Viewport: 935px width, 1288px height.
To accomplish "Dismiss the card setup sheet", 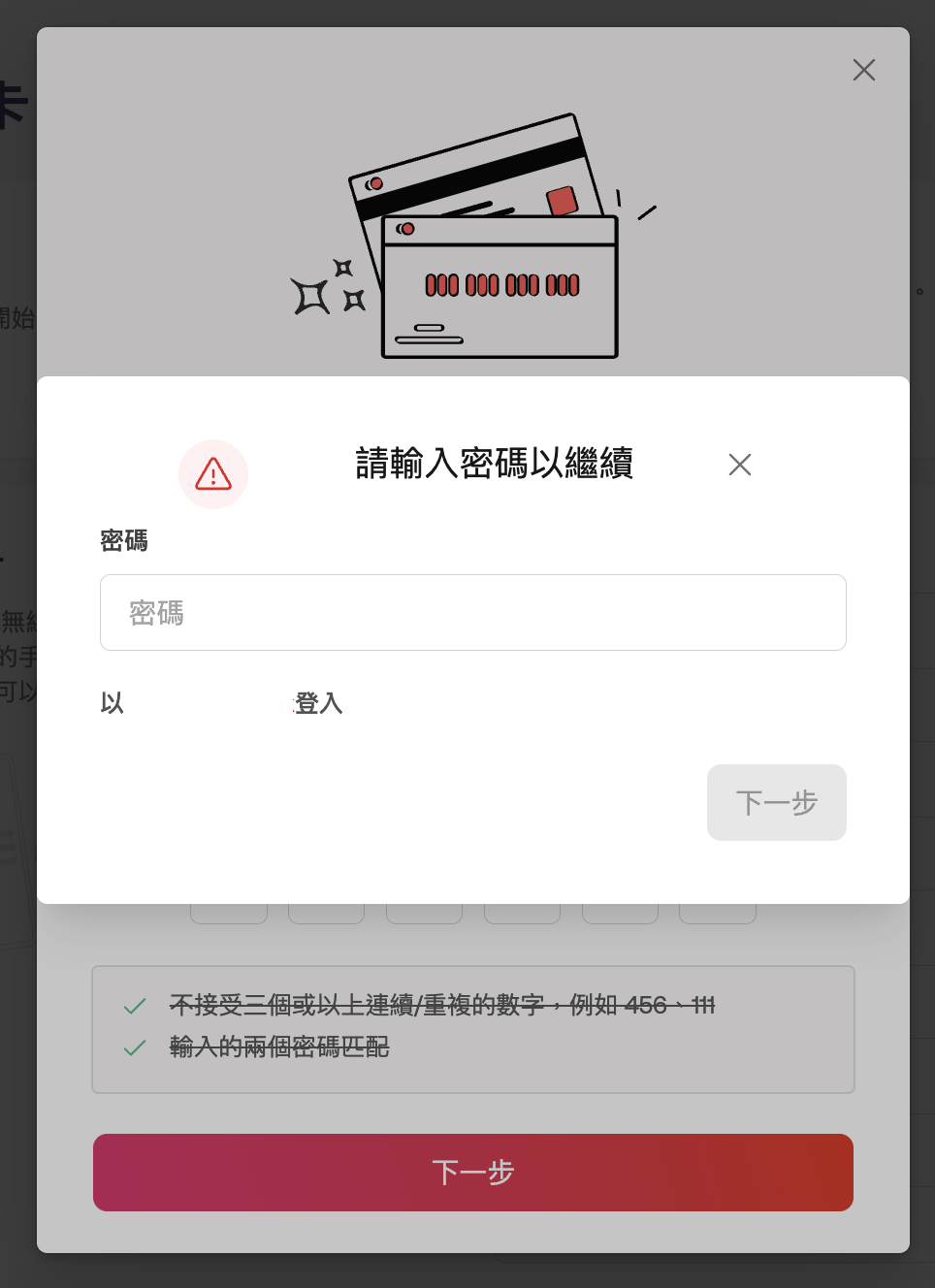I will pyautogui.click(x=863, y=70).
